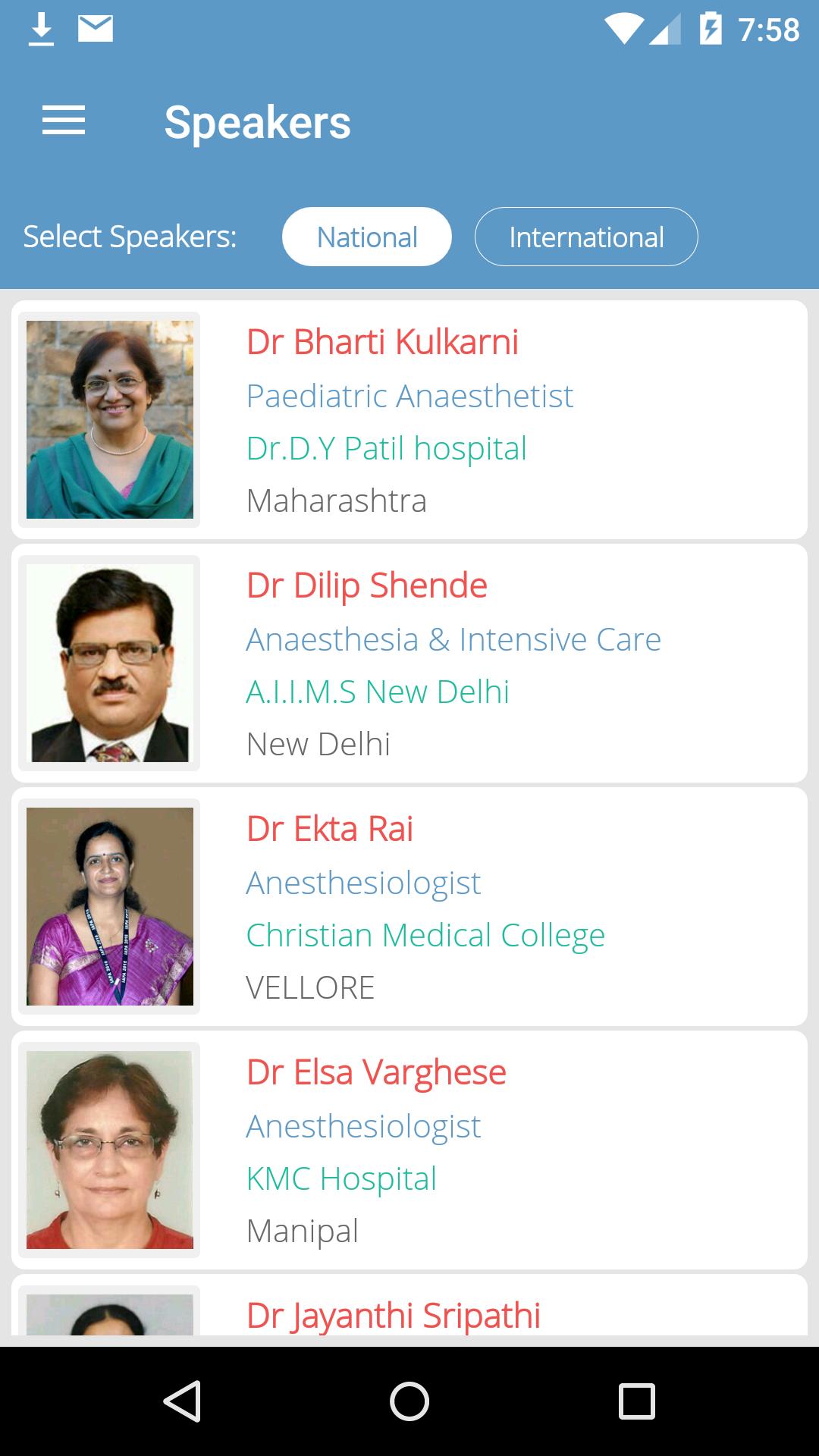Open Dr Bharti Kulkarni's speaker profile
The height and width of the screenshot is (1456, 819).
409,420
